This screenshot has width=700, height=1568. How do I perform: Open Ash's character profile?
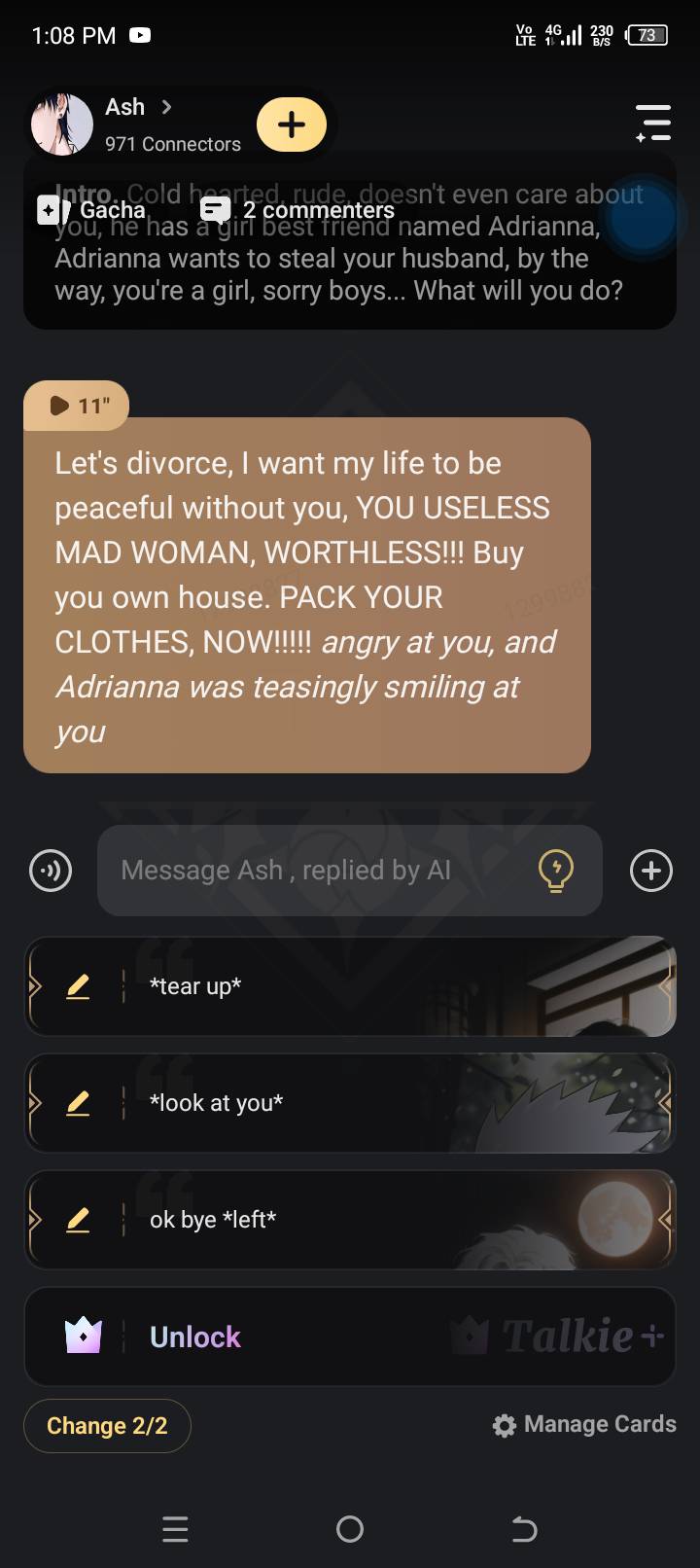tap(124, 107)
